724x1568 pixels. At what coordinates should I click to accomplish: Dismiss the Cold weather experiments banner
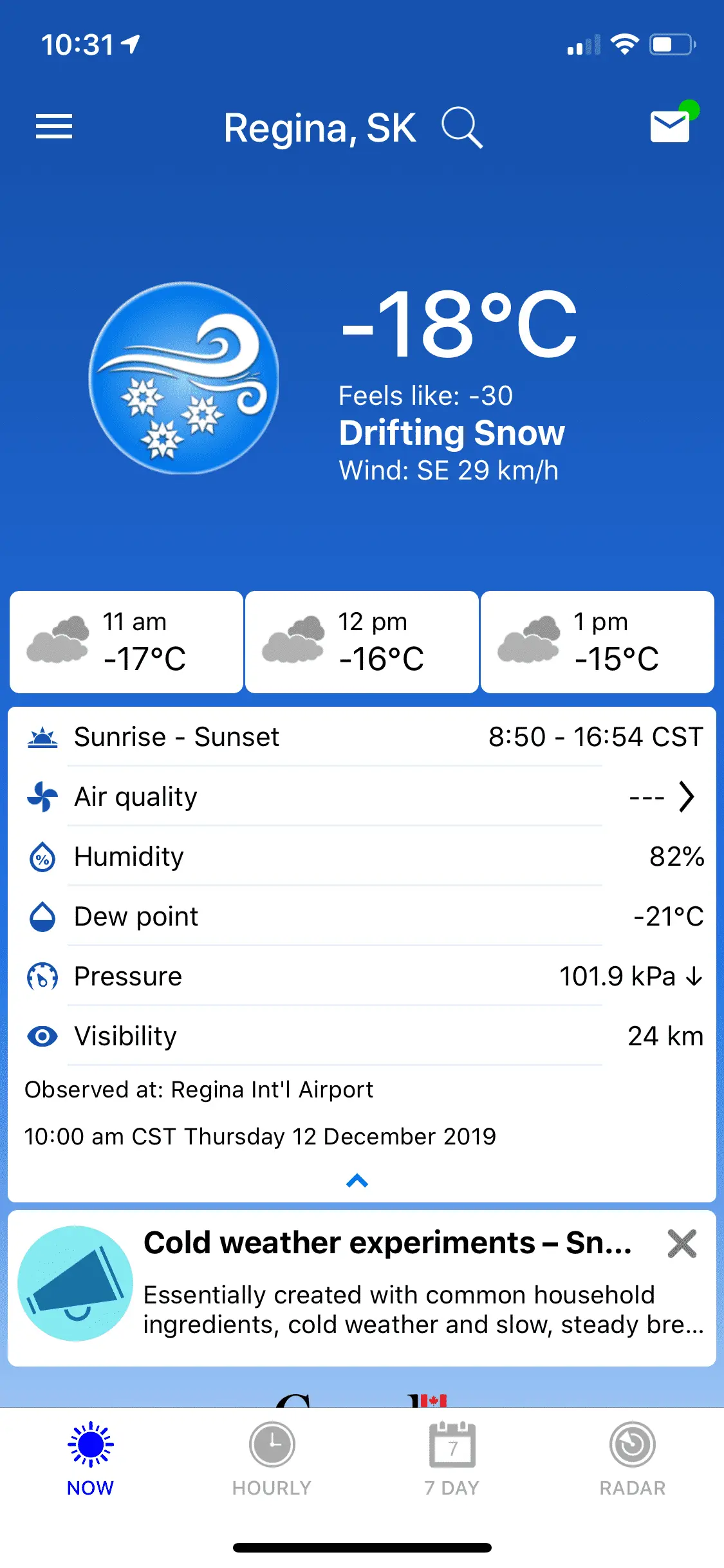pos(682,1244)
